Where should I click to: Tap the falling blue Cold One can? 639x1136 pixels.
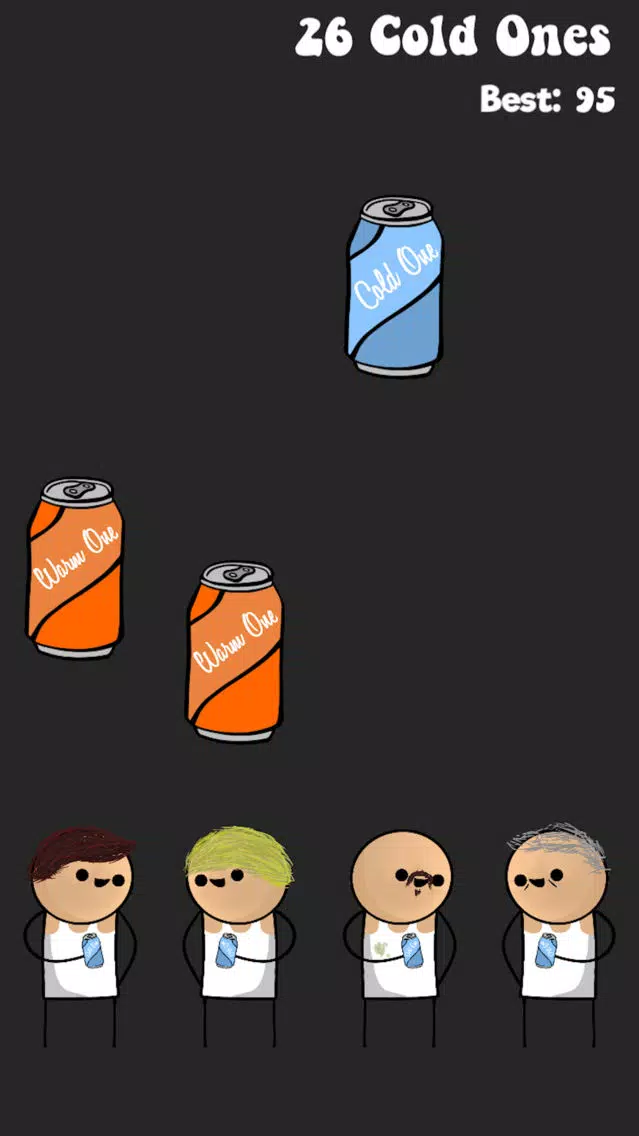point(395,286)
